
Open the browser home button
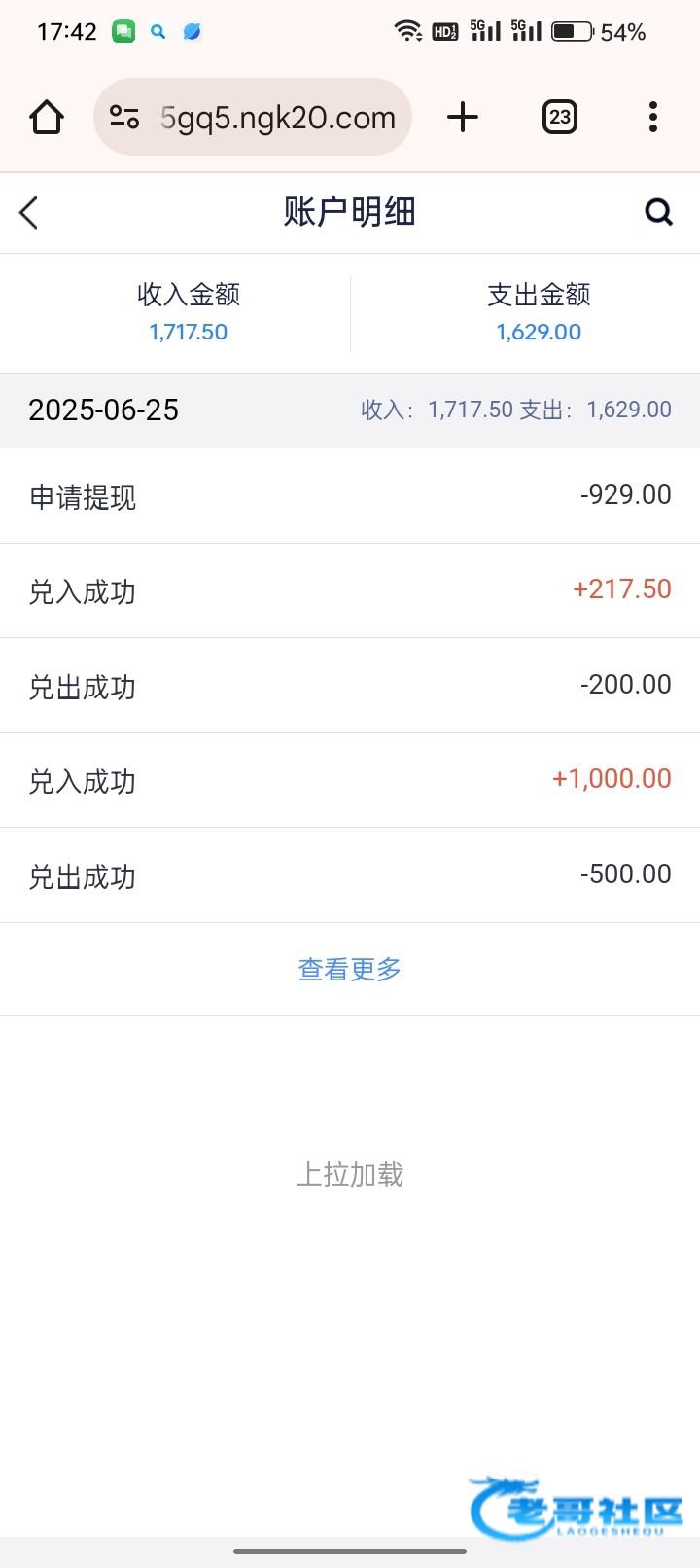coord(47,118)
